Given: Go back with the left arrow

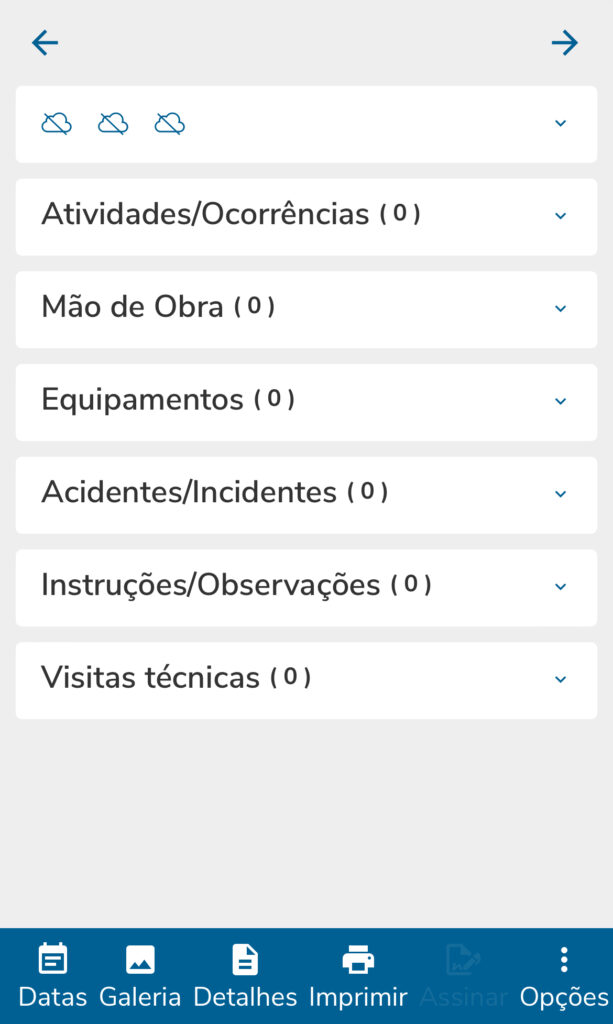Looking at the screenshot, I should (x=45, y=42).
